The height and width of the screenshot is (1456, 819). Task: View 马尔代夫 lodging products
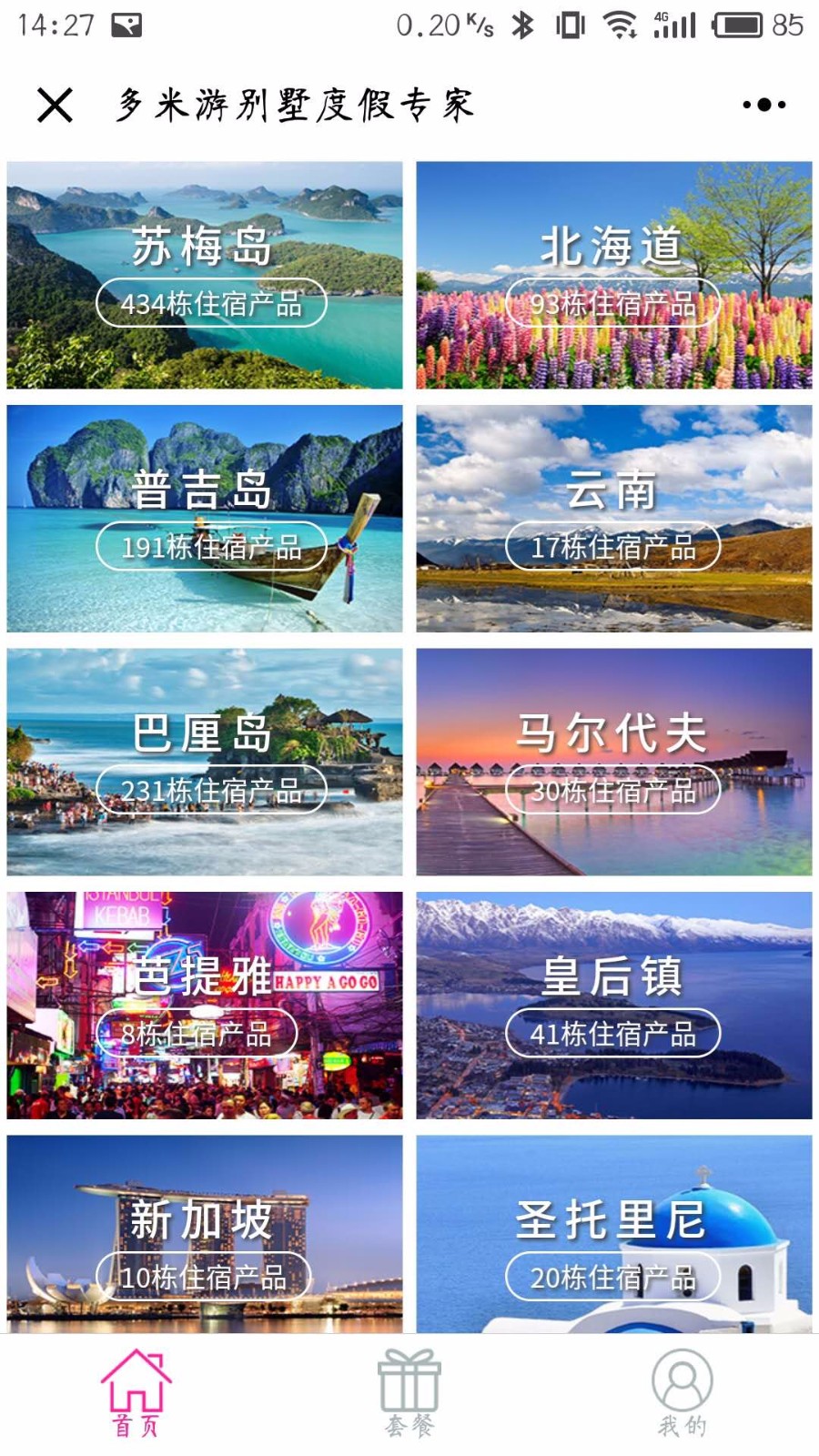coord(614,763)
